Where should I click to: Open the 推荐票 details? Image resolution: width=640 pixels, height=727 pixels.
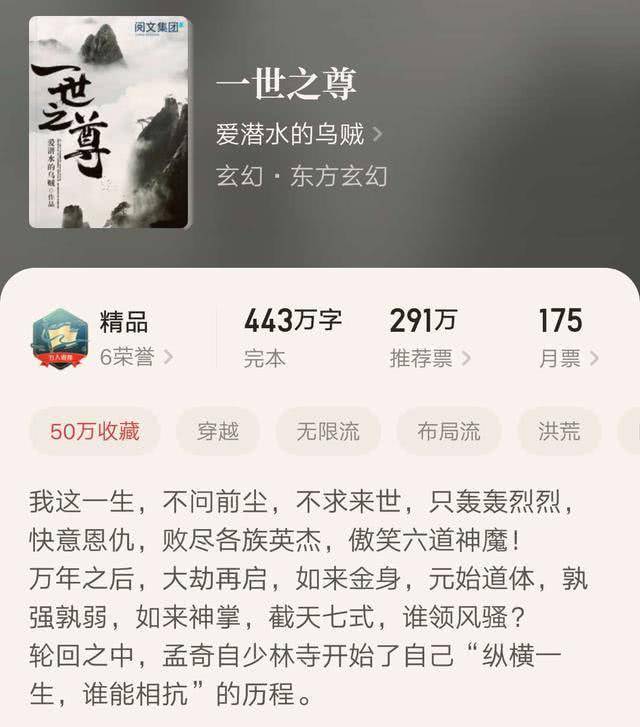(430, 357)
